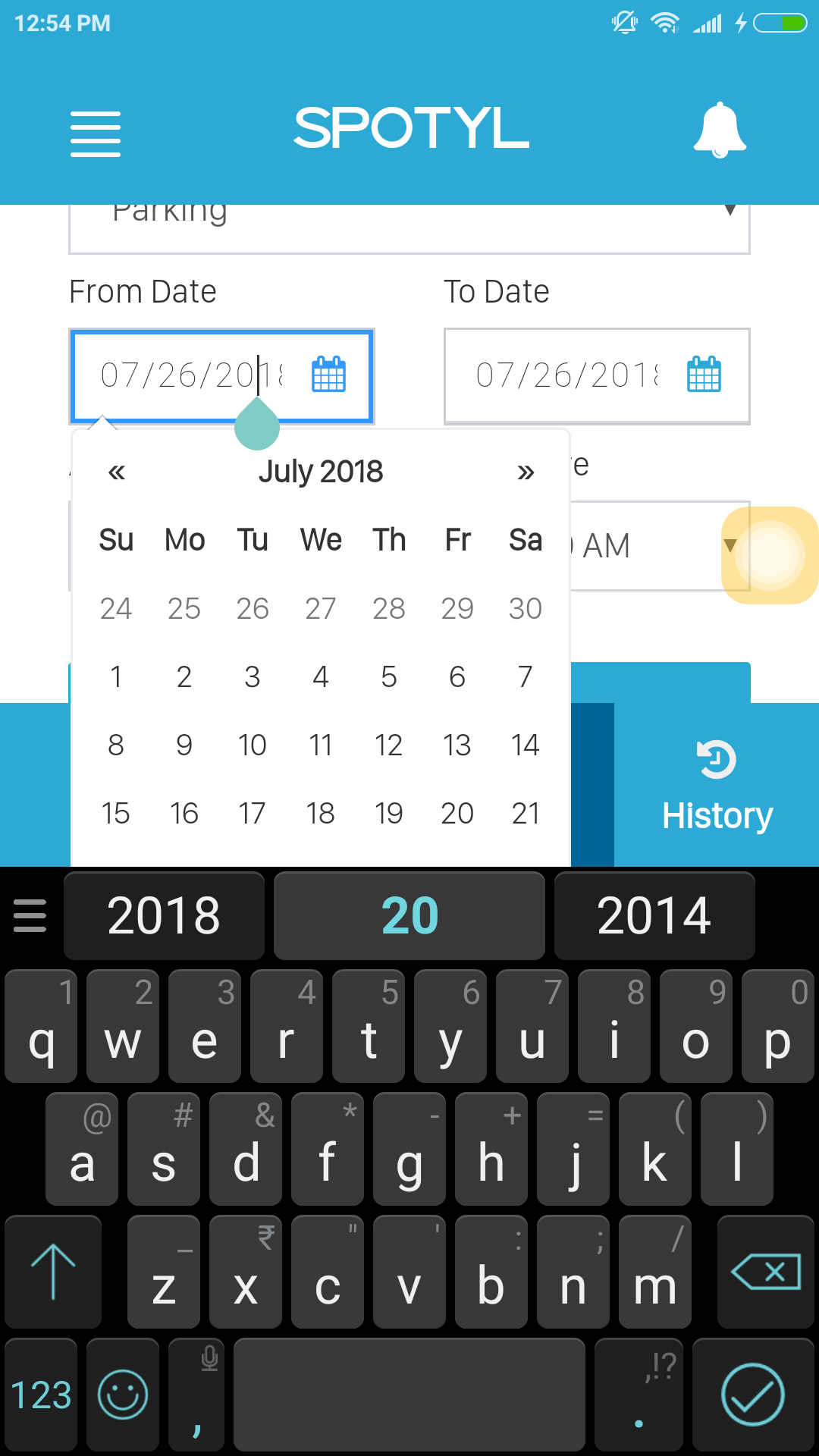Go to next month in calendar
The image size is (819, 1456).
tap(526, 472)
